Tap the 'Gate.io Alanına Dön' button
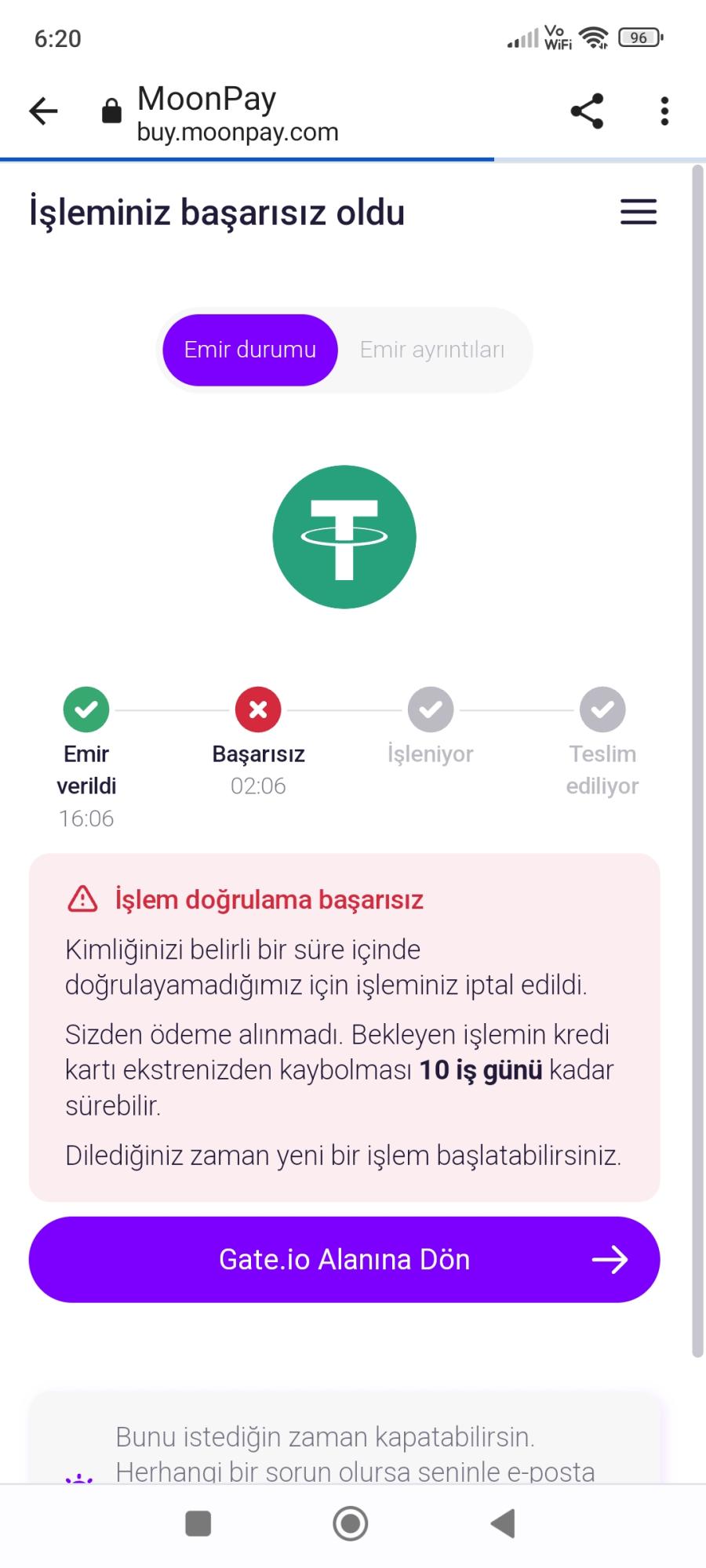The width and height of the screenshot is (706, 1568). 344,1260
